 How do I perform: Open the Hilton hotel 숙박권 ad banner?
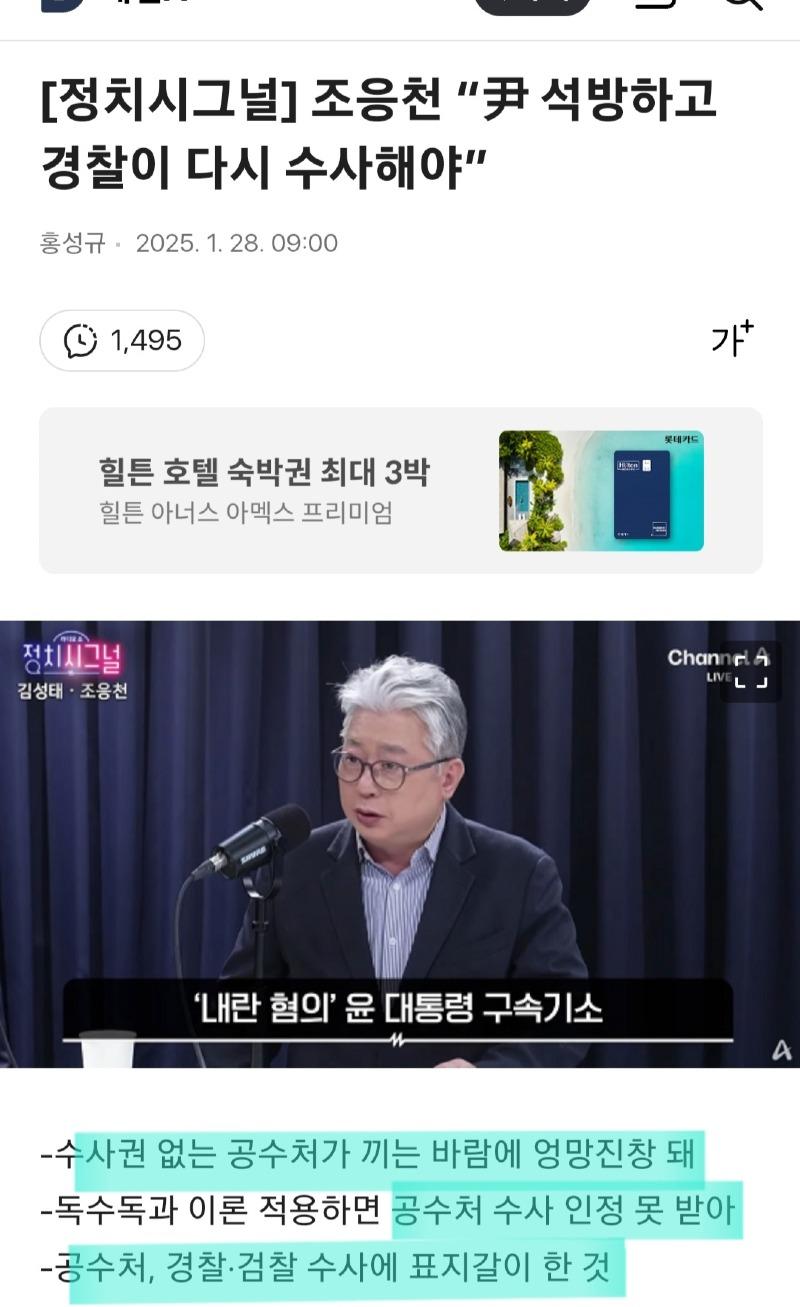pyautogui.click(x=400, y=490)
